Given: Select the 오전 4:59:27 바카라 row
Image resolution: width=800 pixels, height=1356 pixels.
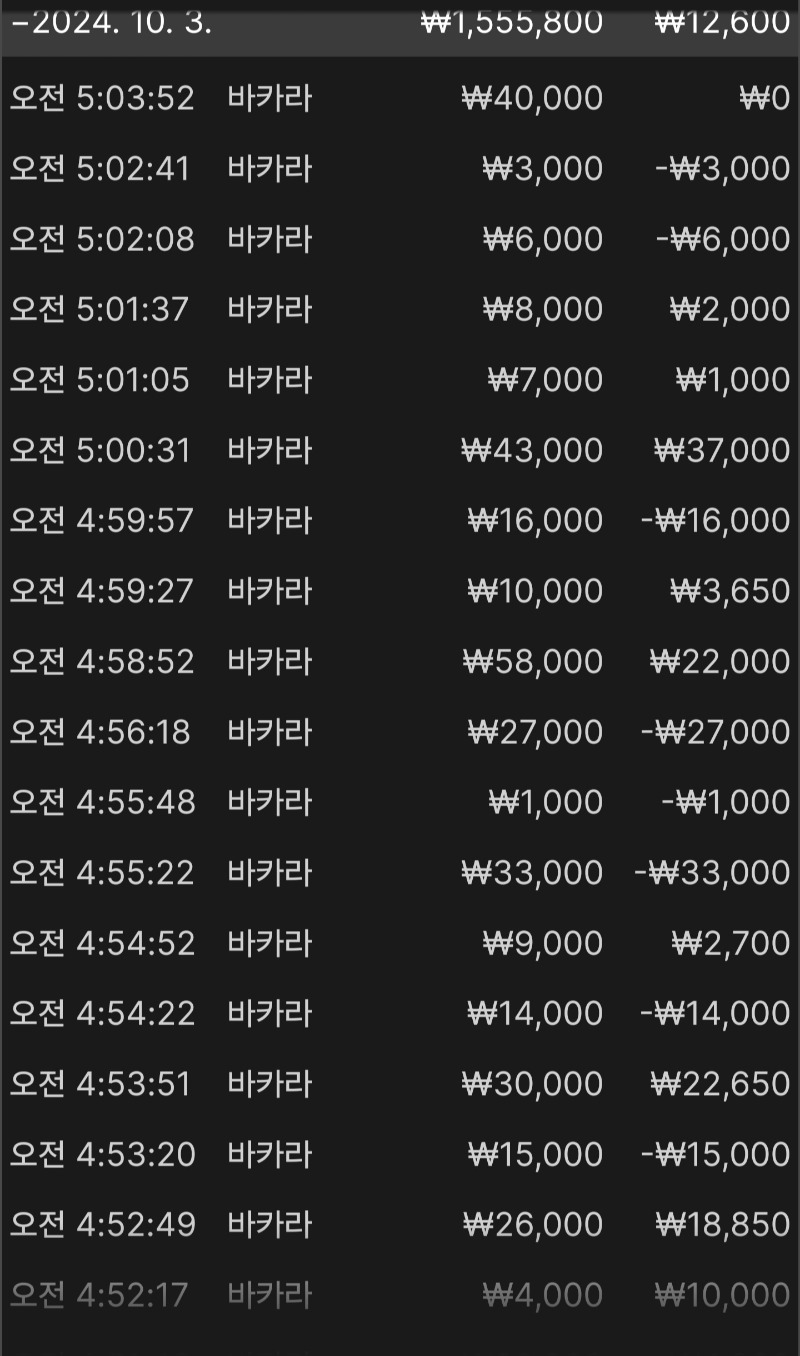Looking at the screenshot, I should click(x=400, y=591).
